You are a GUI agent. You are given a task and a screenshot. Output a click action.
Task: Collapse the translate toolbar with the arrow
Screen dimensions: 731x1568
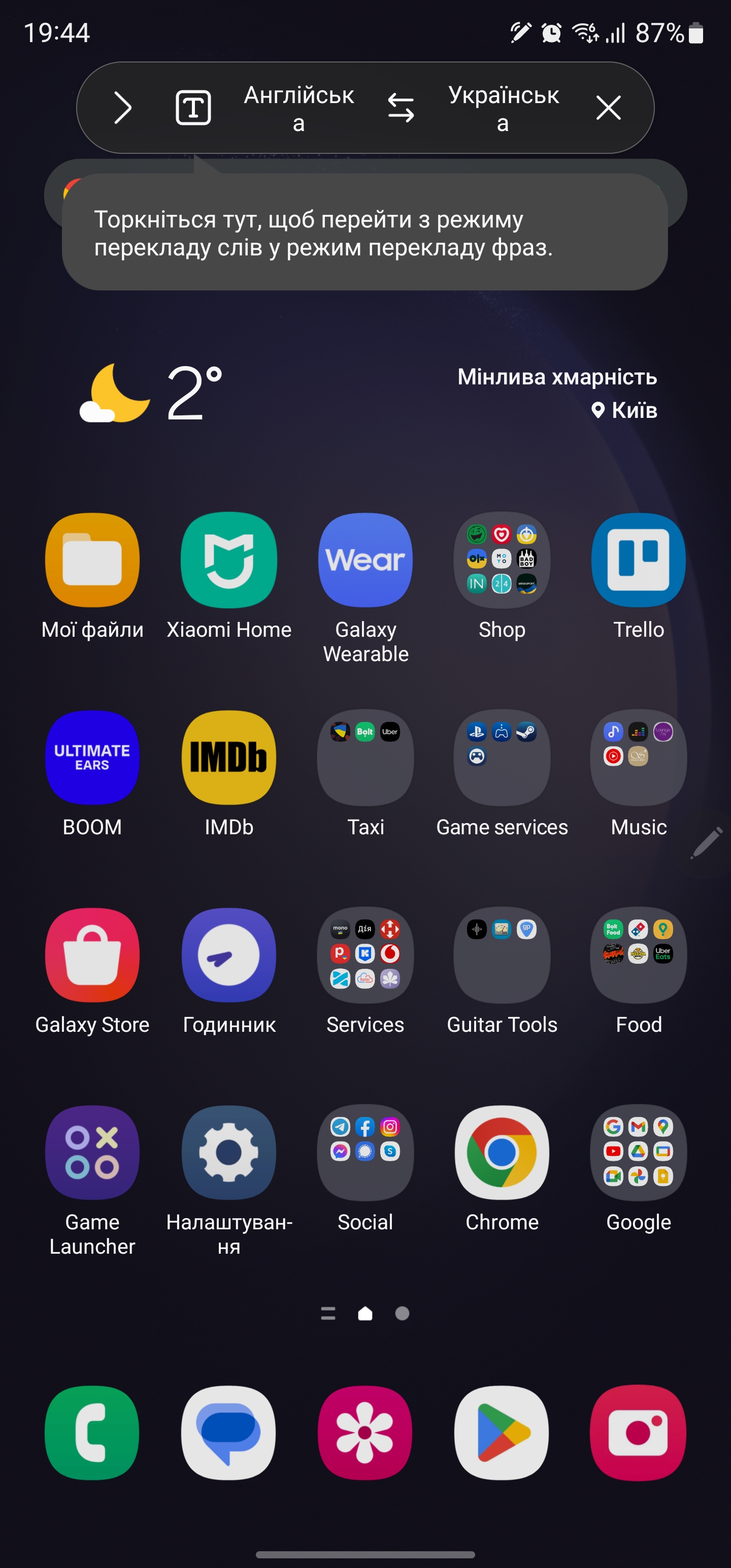(123, 108)
